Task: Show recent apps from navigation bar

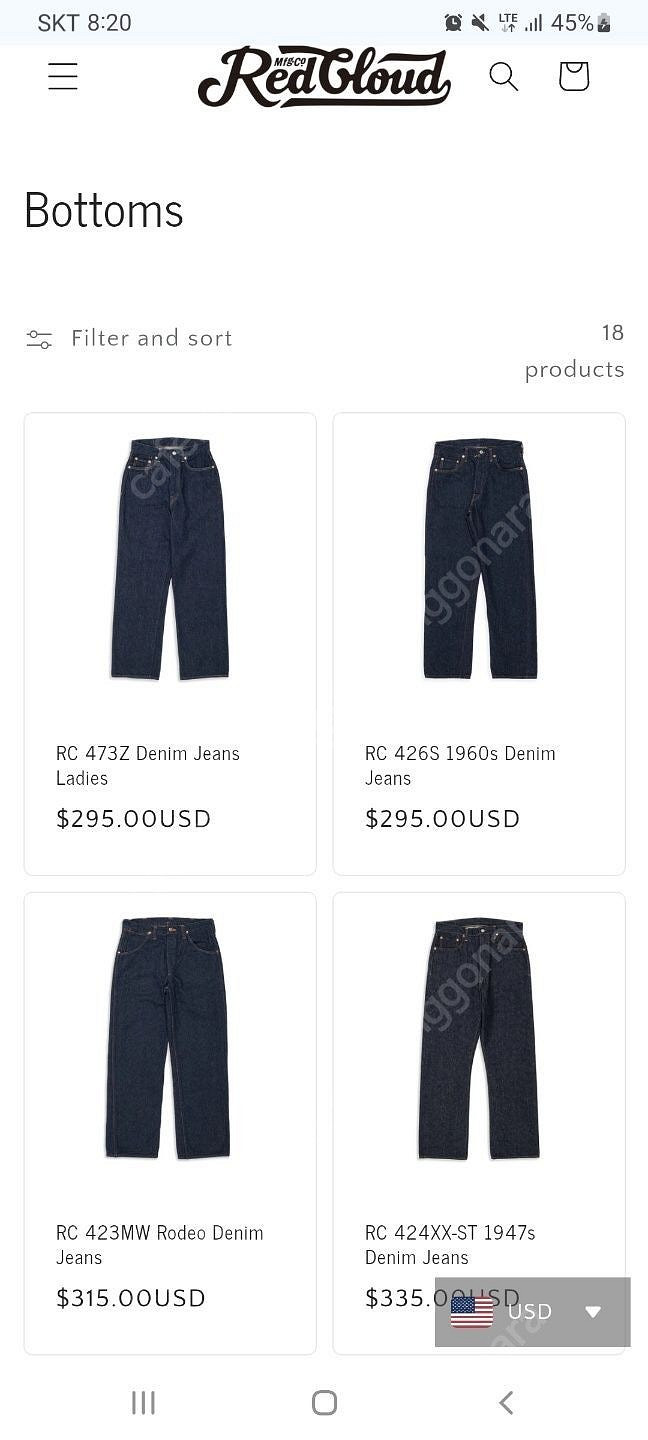Action: (143, 1402)
